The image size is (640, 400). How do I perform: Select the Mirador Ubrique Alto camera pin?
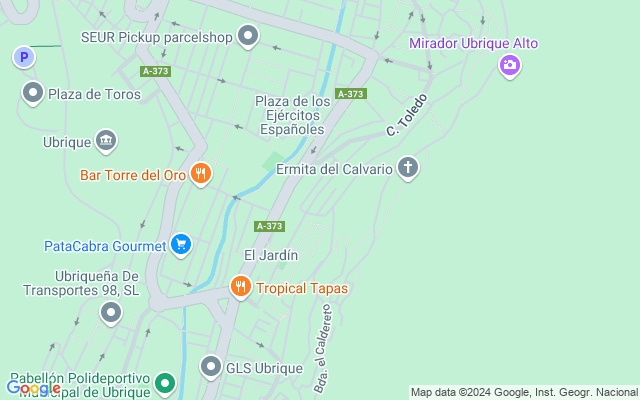click(x=509, y=65)
